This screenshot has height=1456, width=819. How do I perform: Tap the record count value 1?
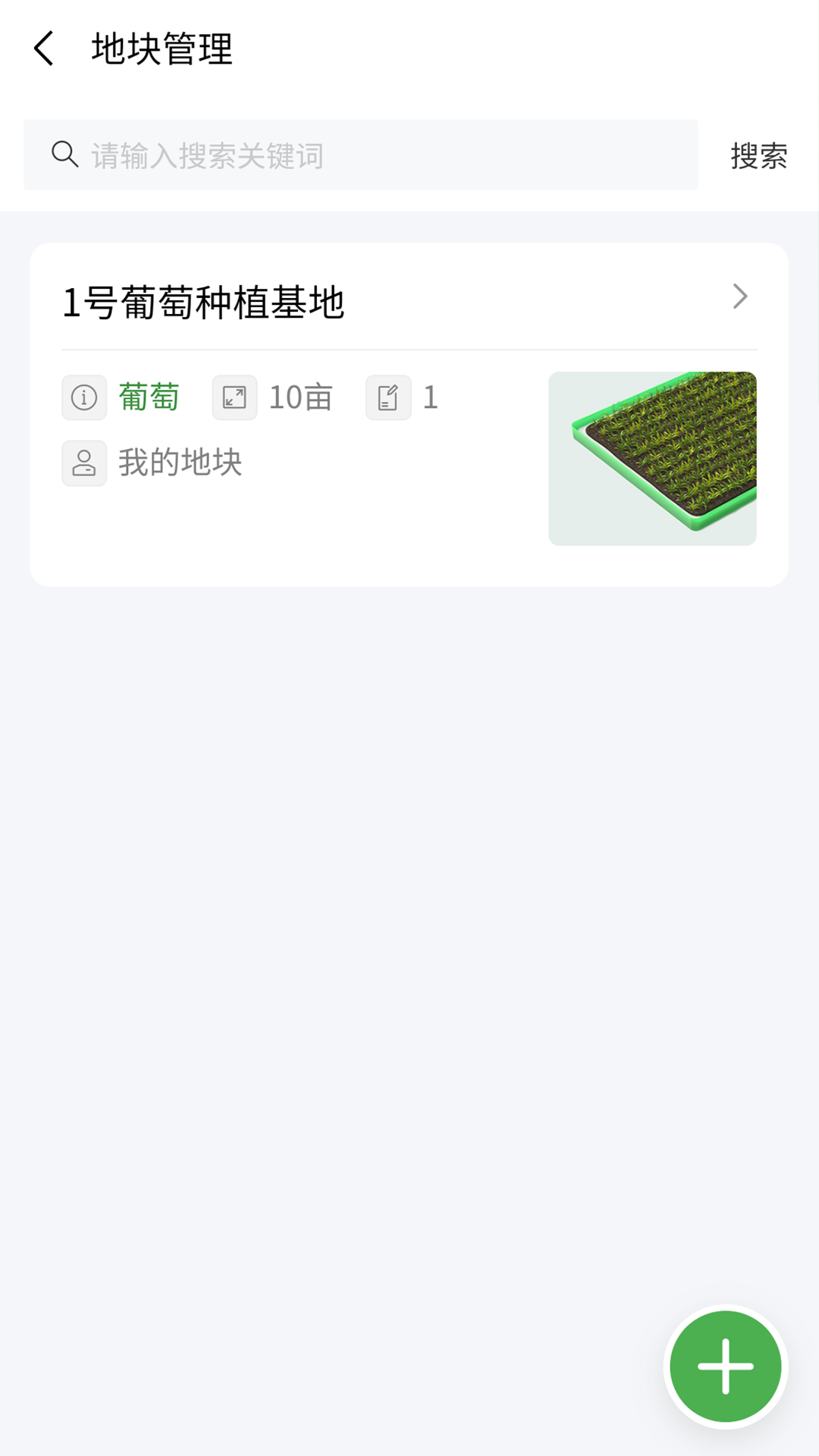[x=431, y=397]
